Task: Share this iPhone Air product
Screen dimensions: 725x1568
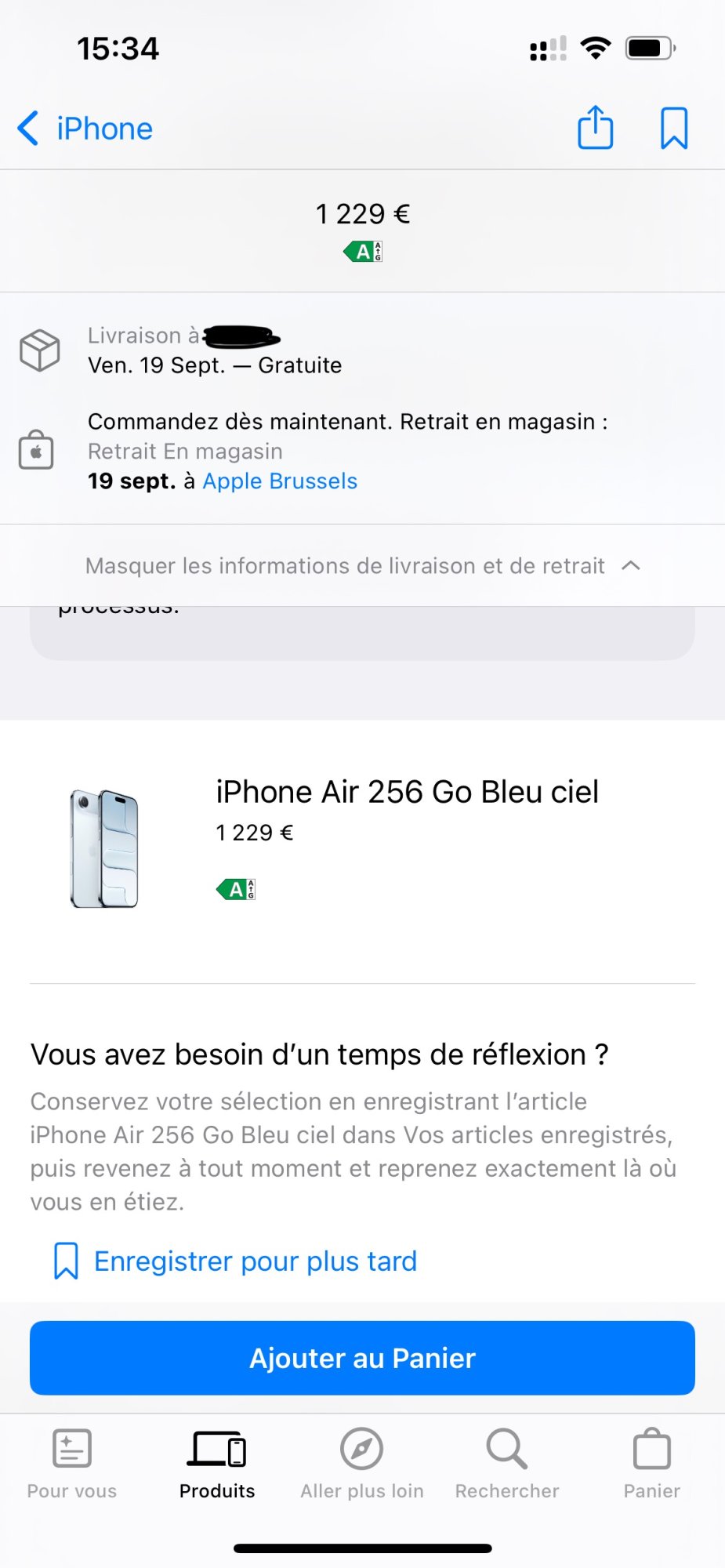Action: pyautogui.click(x=595, y=128)
